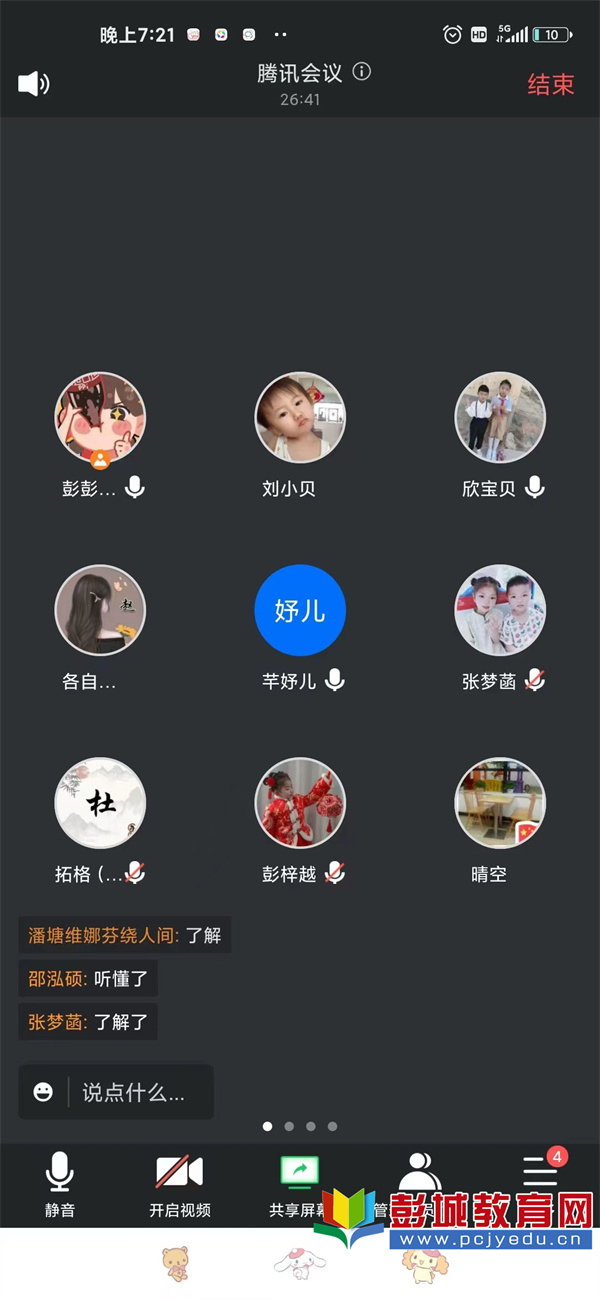Select participant 欣宝贝
The height and width of the screenshot is (1300, 600).
point(500,418)
